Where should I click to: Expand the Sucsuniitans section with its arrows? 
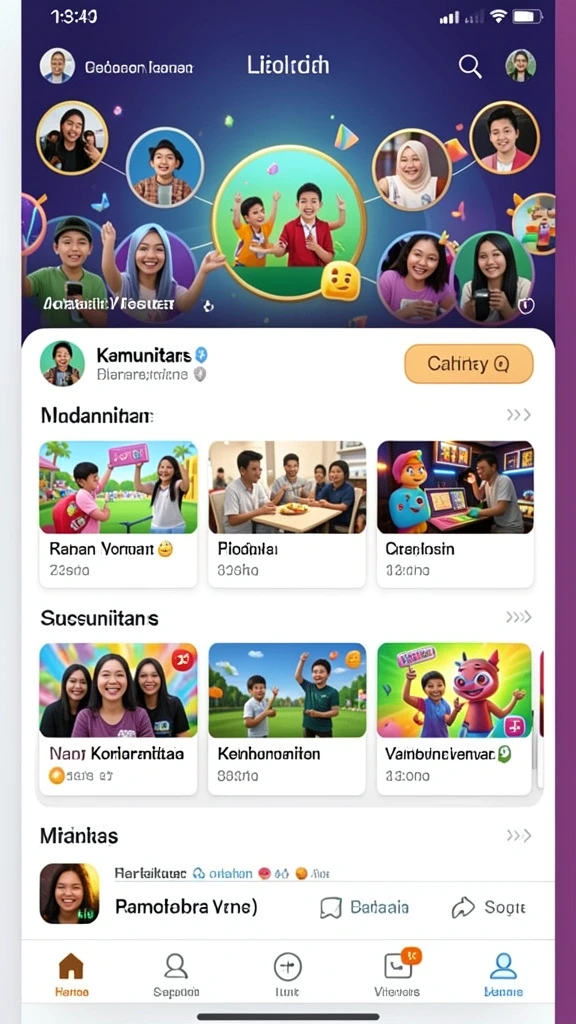[x=519, y=617]
